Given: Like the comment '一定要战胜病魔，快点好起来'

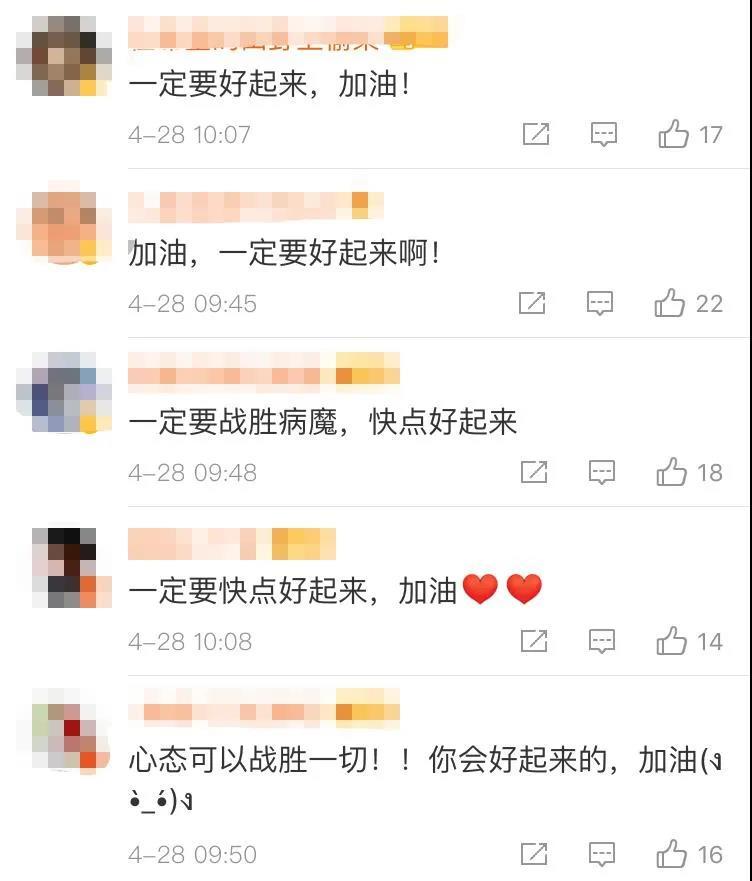Looking at the screenshot, I should coord(672,472).
